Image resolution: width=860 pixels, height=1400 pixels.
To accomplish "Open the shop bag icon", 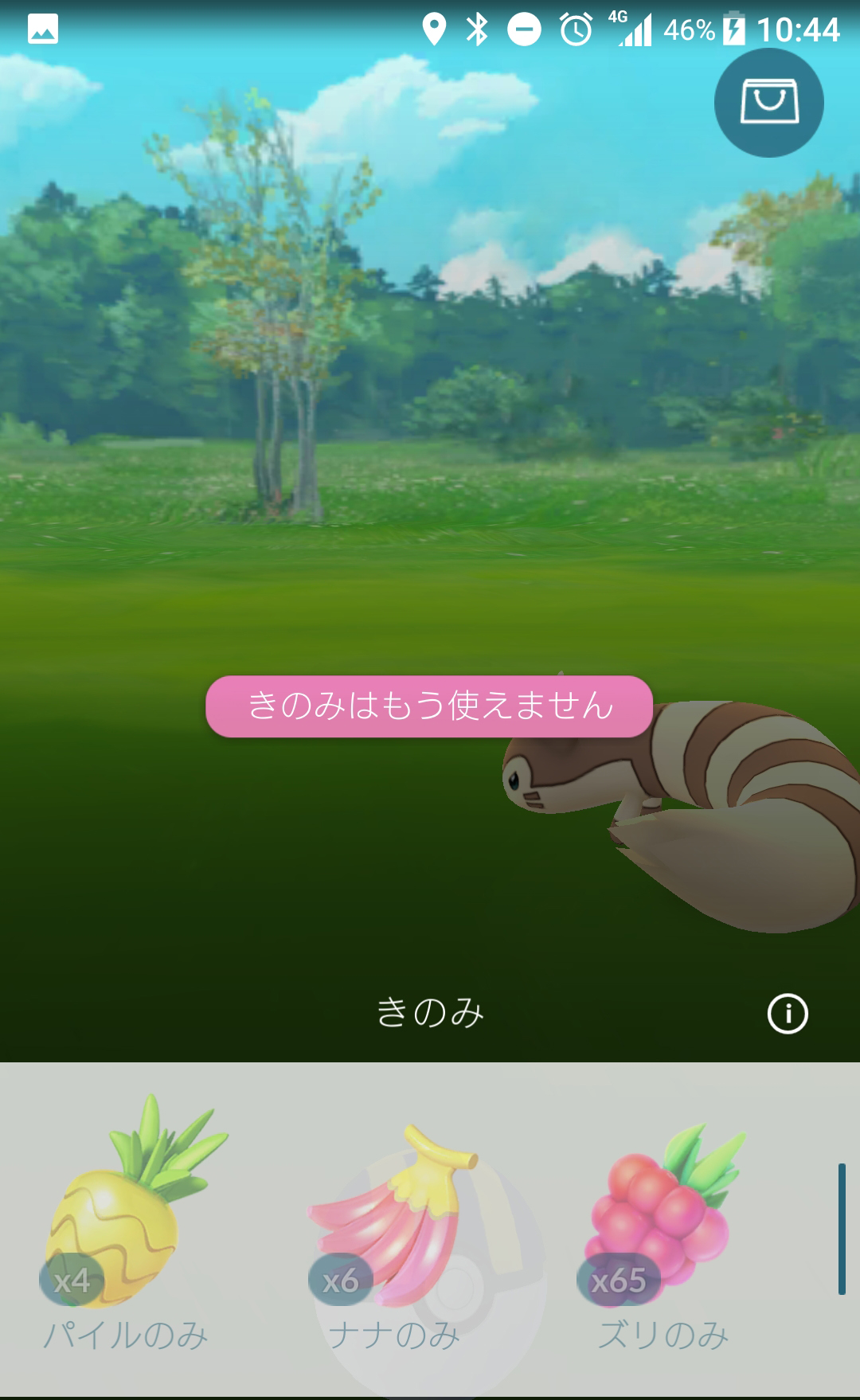I will click(768, 103).
